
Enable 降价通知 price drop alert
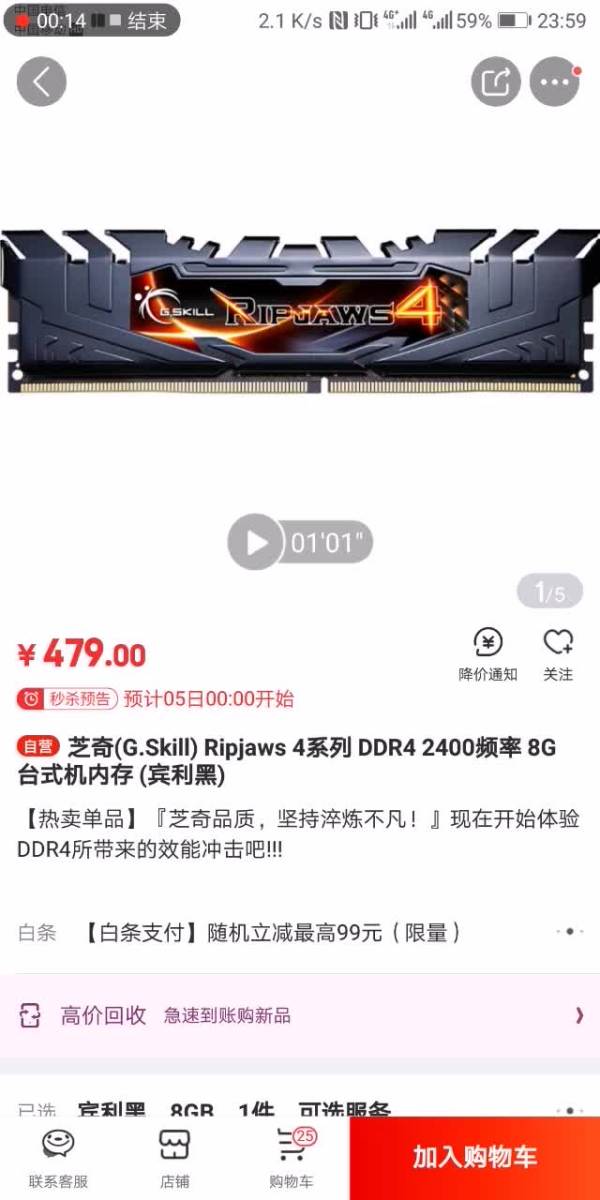coord(488,654)
